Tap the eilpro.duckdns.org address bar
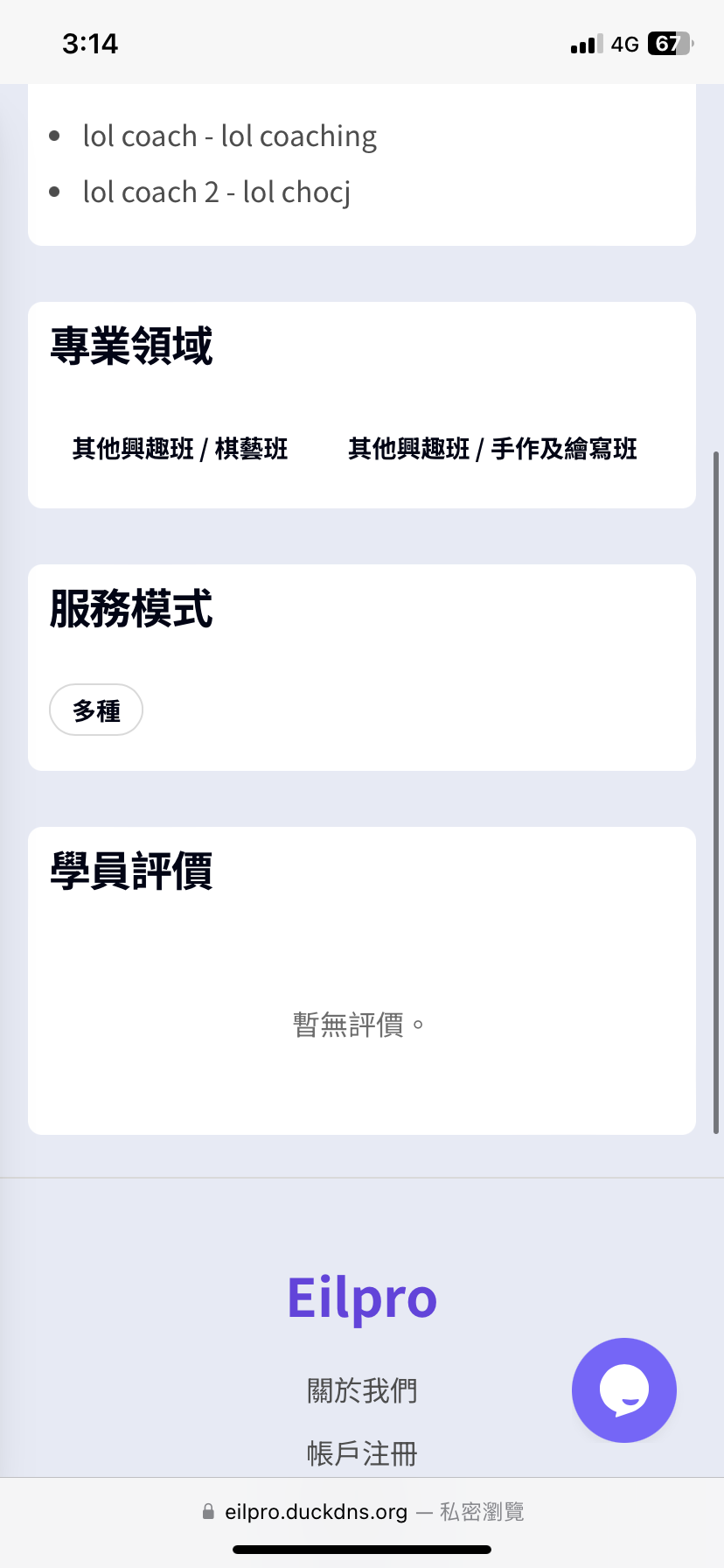 (362, 1511)
